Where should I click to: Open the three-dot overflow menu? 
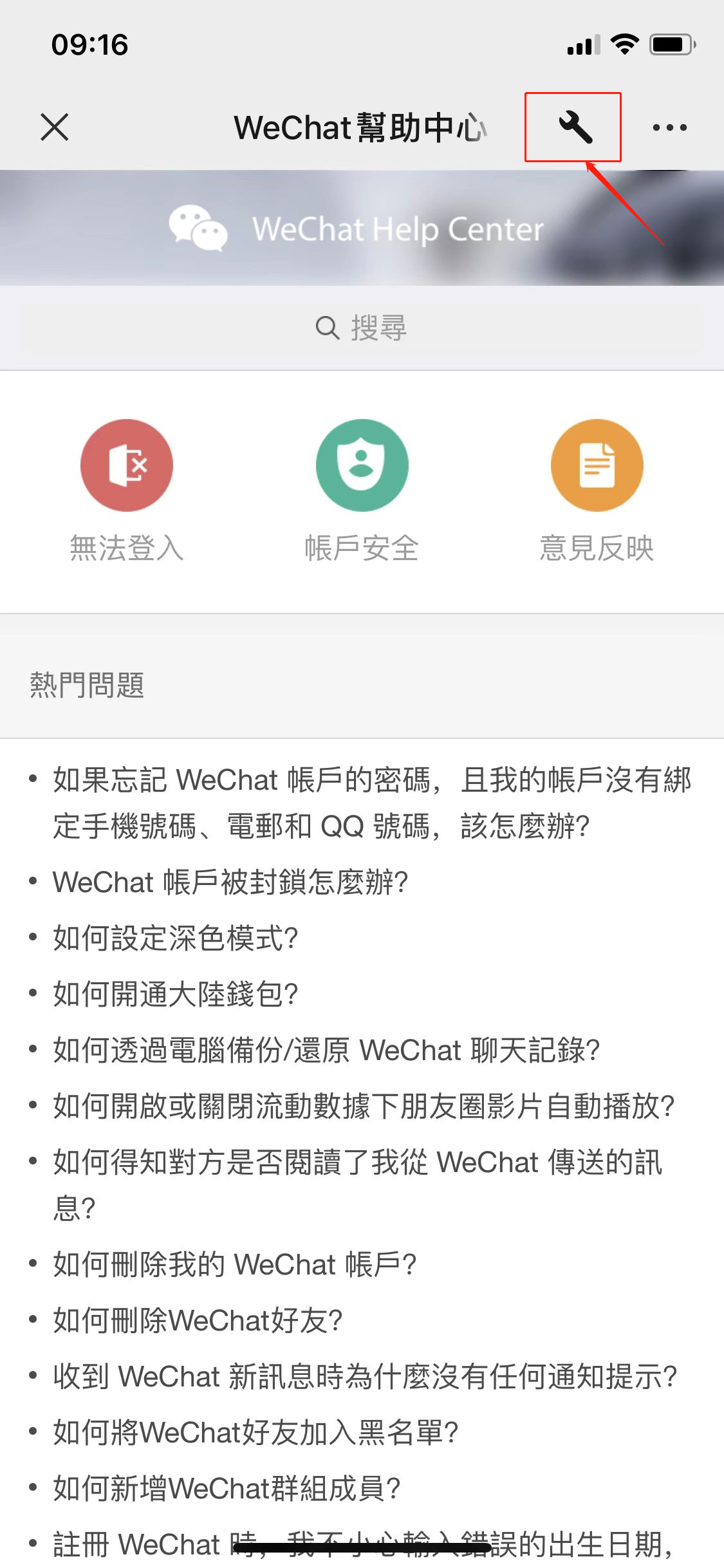[x=669, y=127]
